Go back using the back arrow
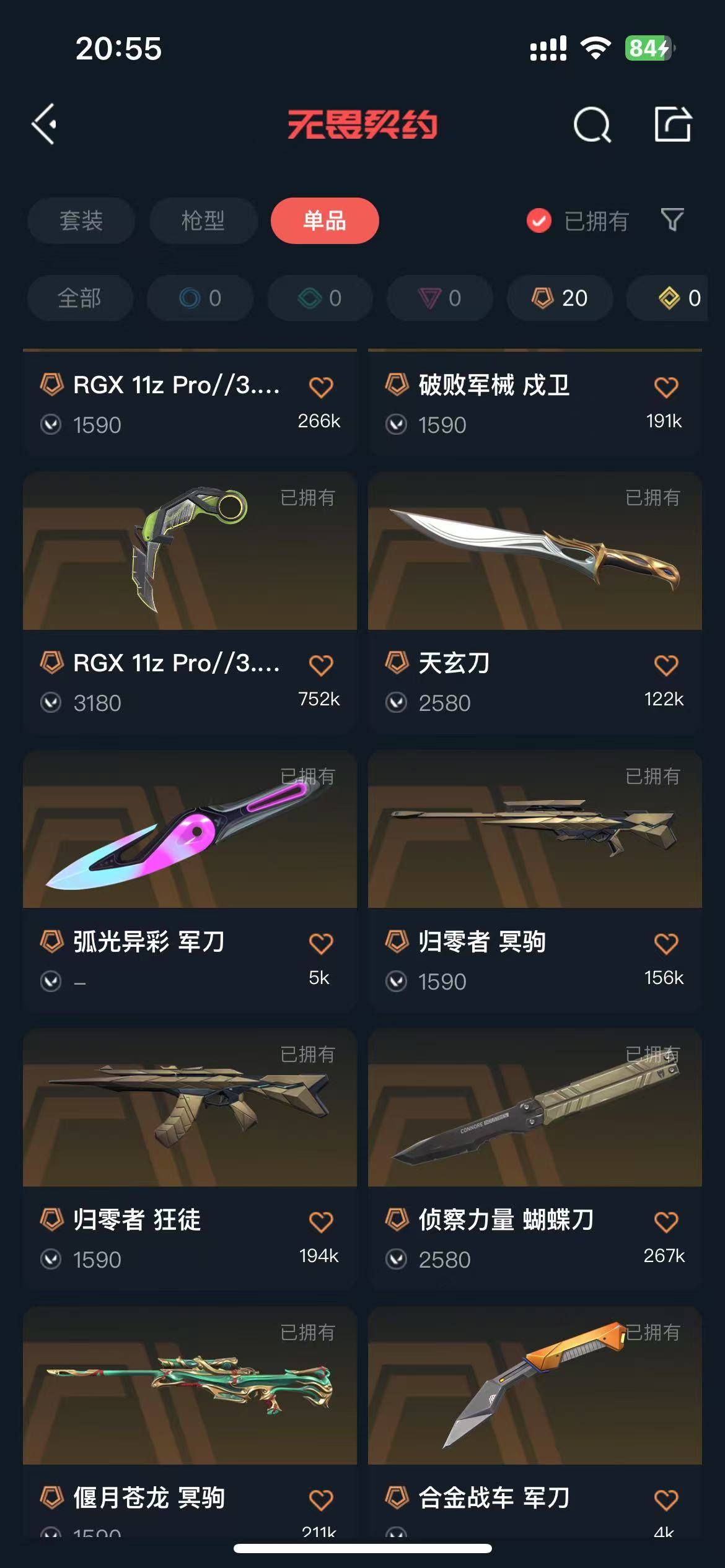This screenshot has height=1568, width=725. pos(45,124)
